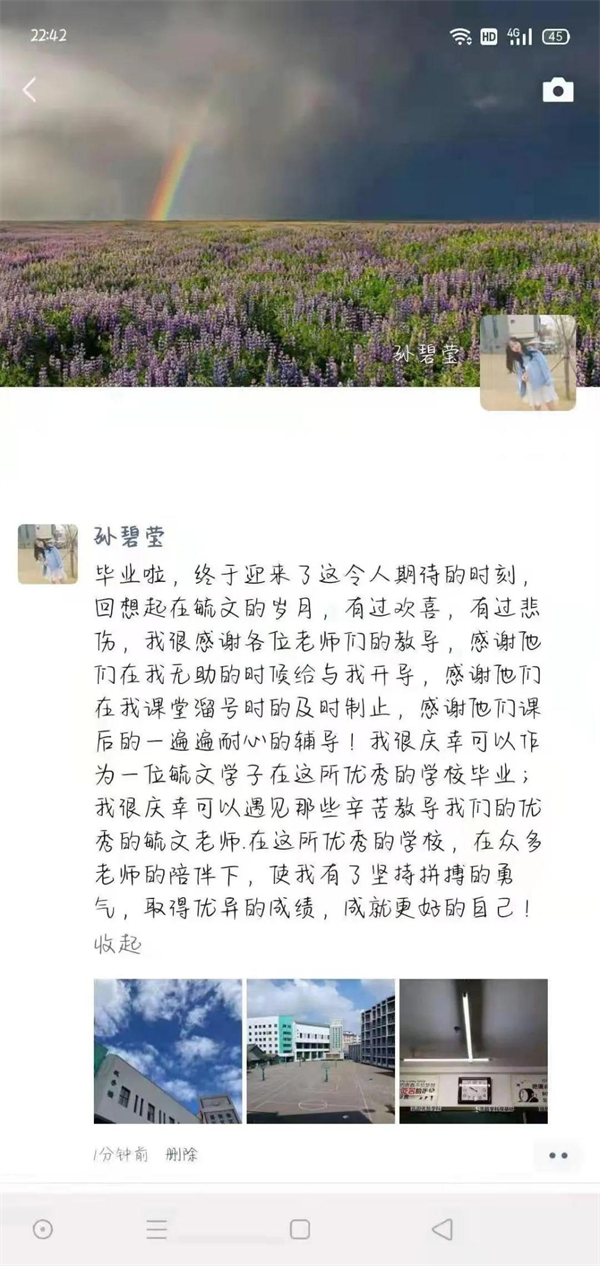View the school courtyard photo
The height and width of the screenshot is (1266, 600).
[320, 1051]
